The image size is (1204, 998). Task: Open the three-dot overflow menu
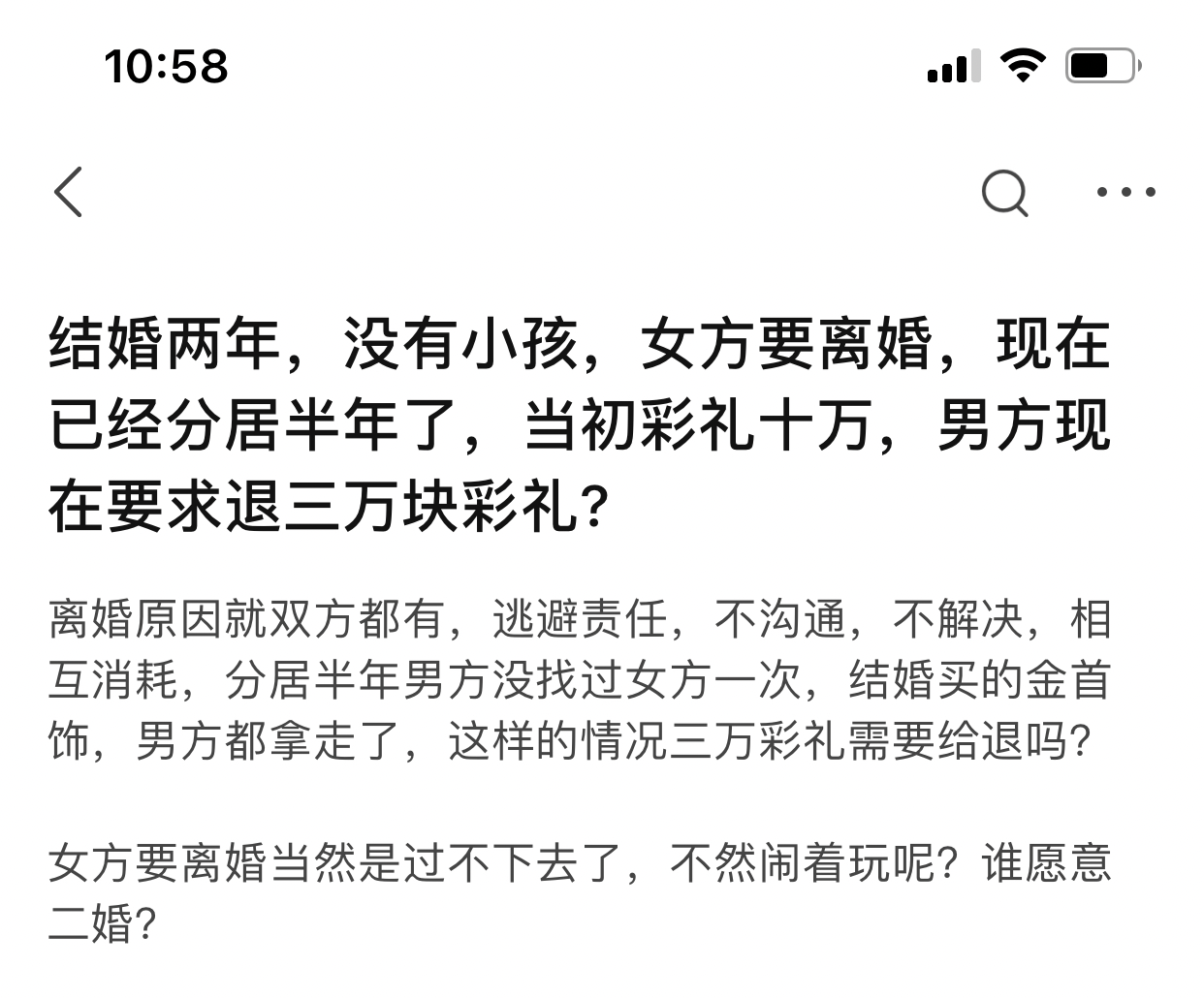(1125, 192)
